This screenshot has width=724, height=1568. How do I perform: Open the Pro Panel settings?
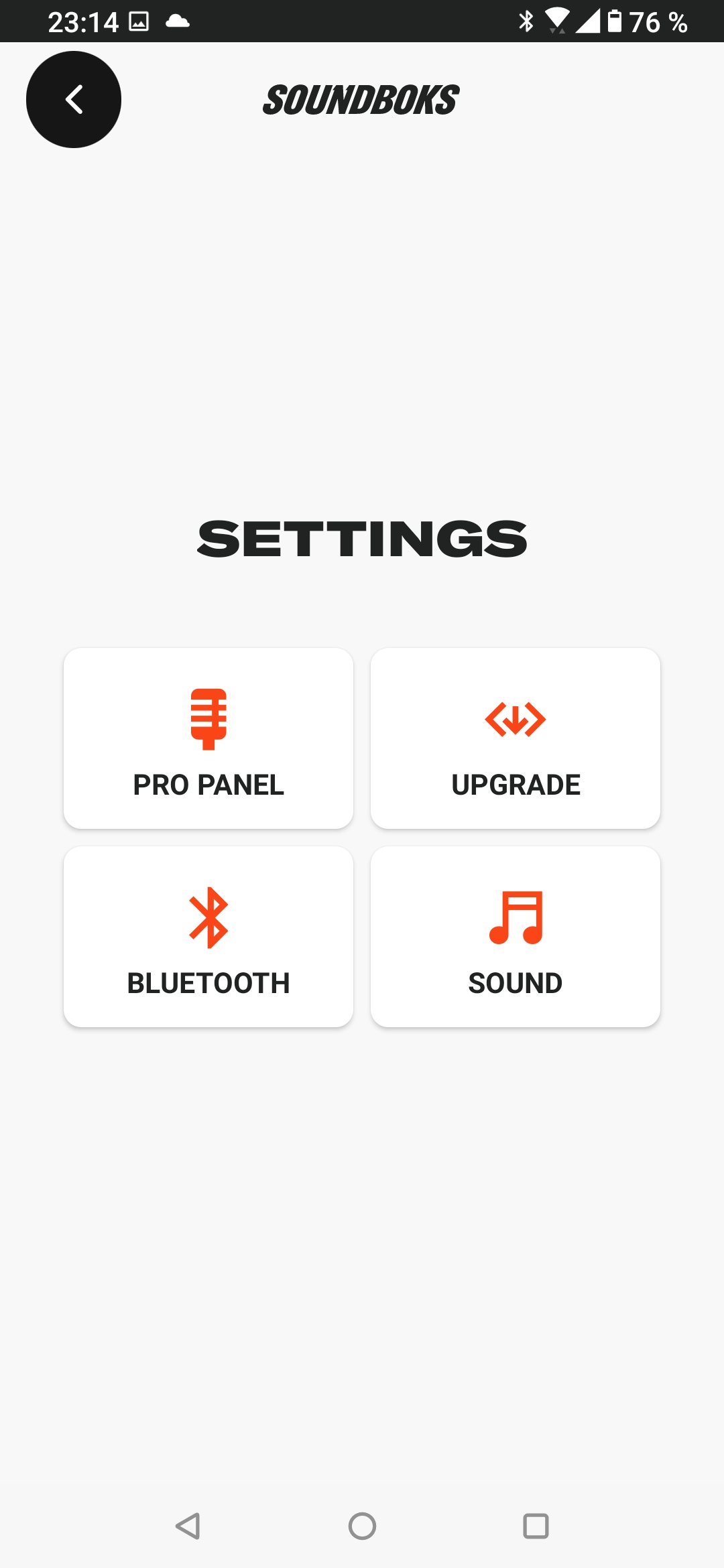pyautogui.click(x=208, y=738)
